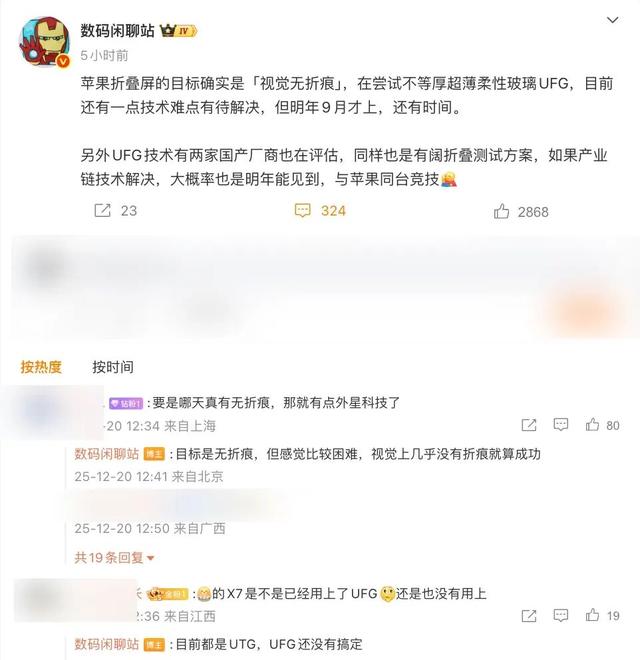Open 数码闲聊站 name in 目标是无折痕 reply
The image size is (640, 660).
[x=107, y=454]
